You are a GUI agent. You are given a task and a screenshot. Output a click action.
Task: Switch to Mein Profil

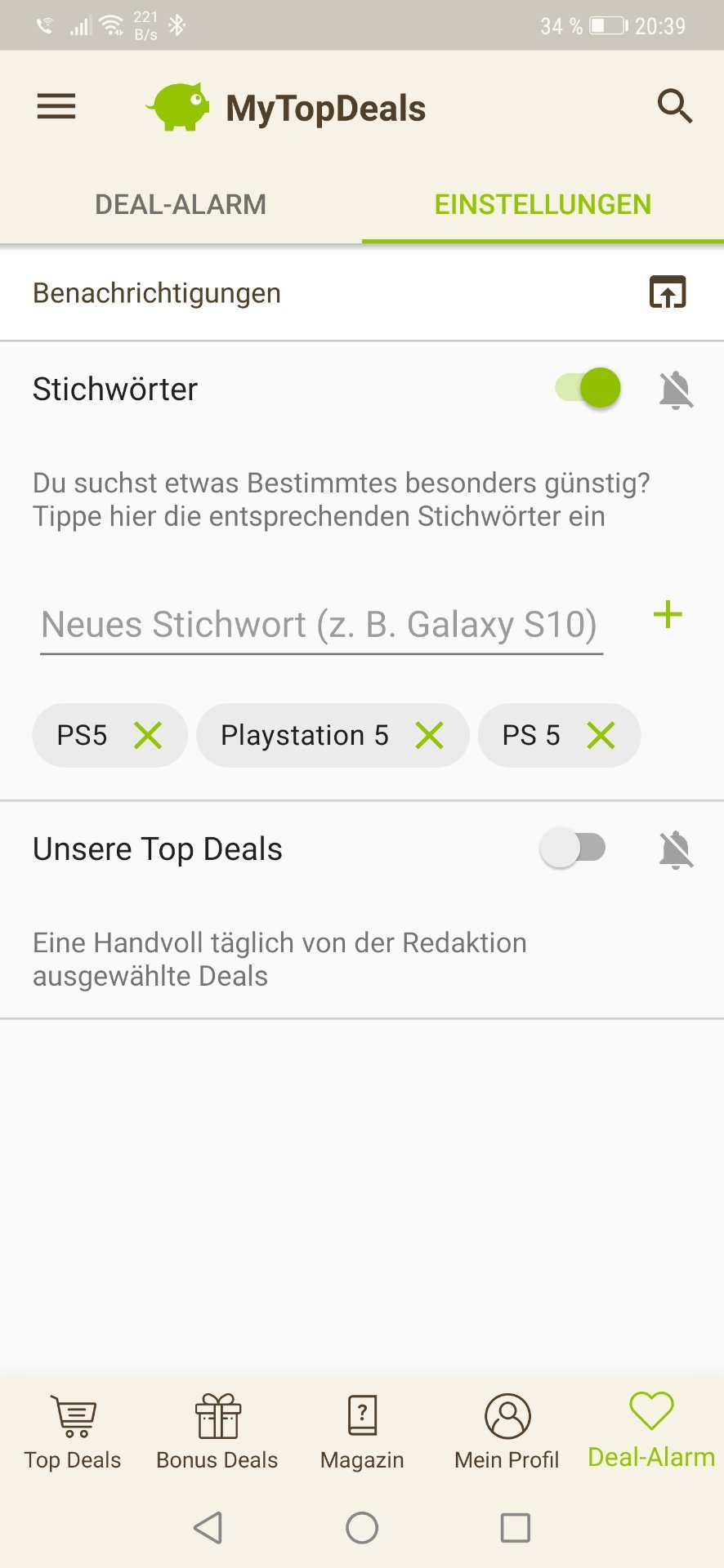click(x=507, y=1432)
